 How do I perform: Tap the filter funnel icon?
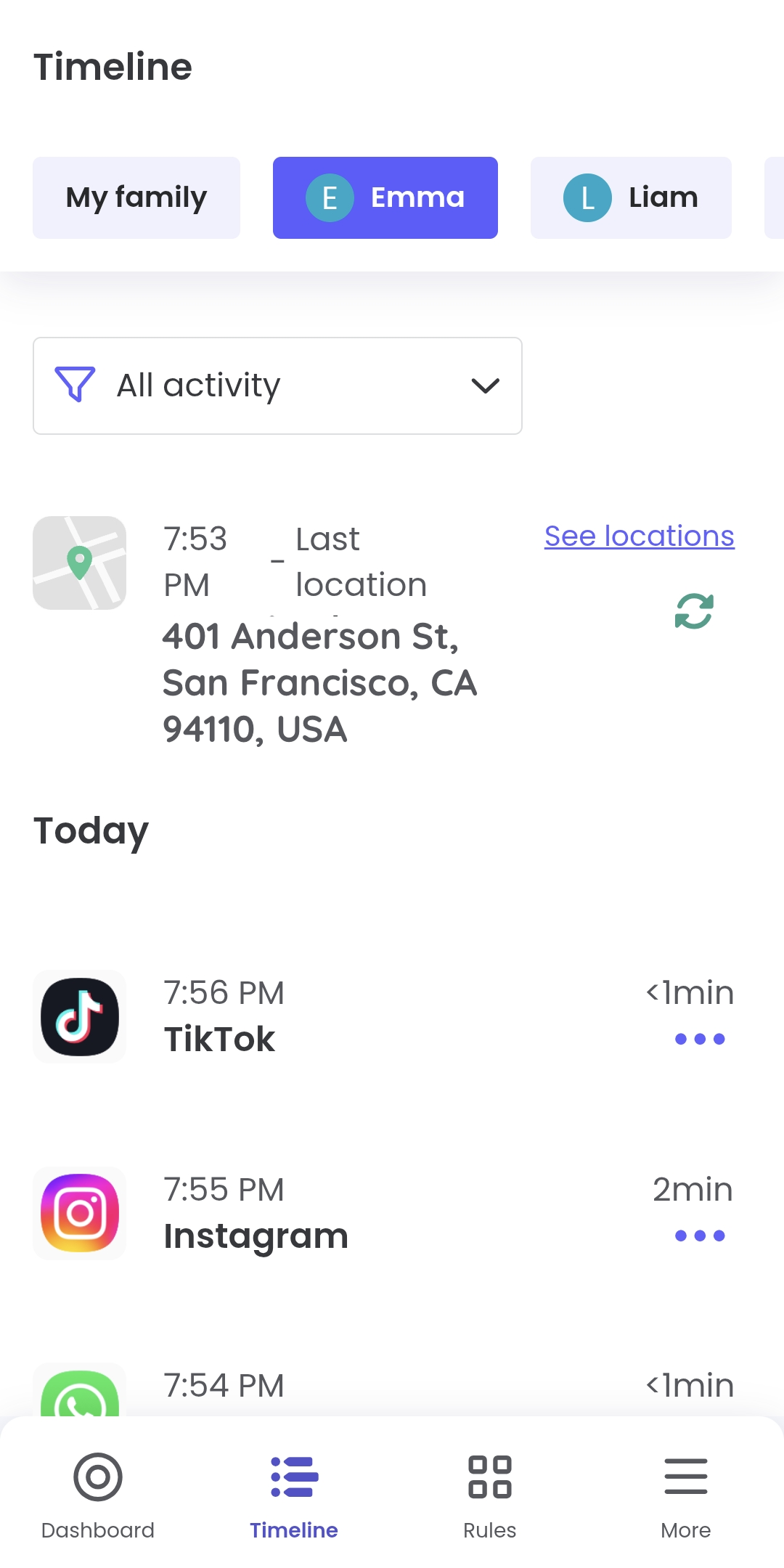[75, 385]
